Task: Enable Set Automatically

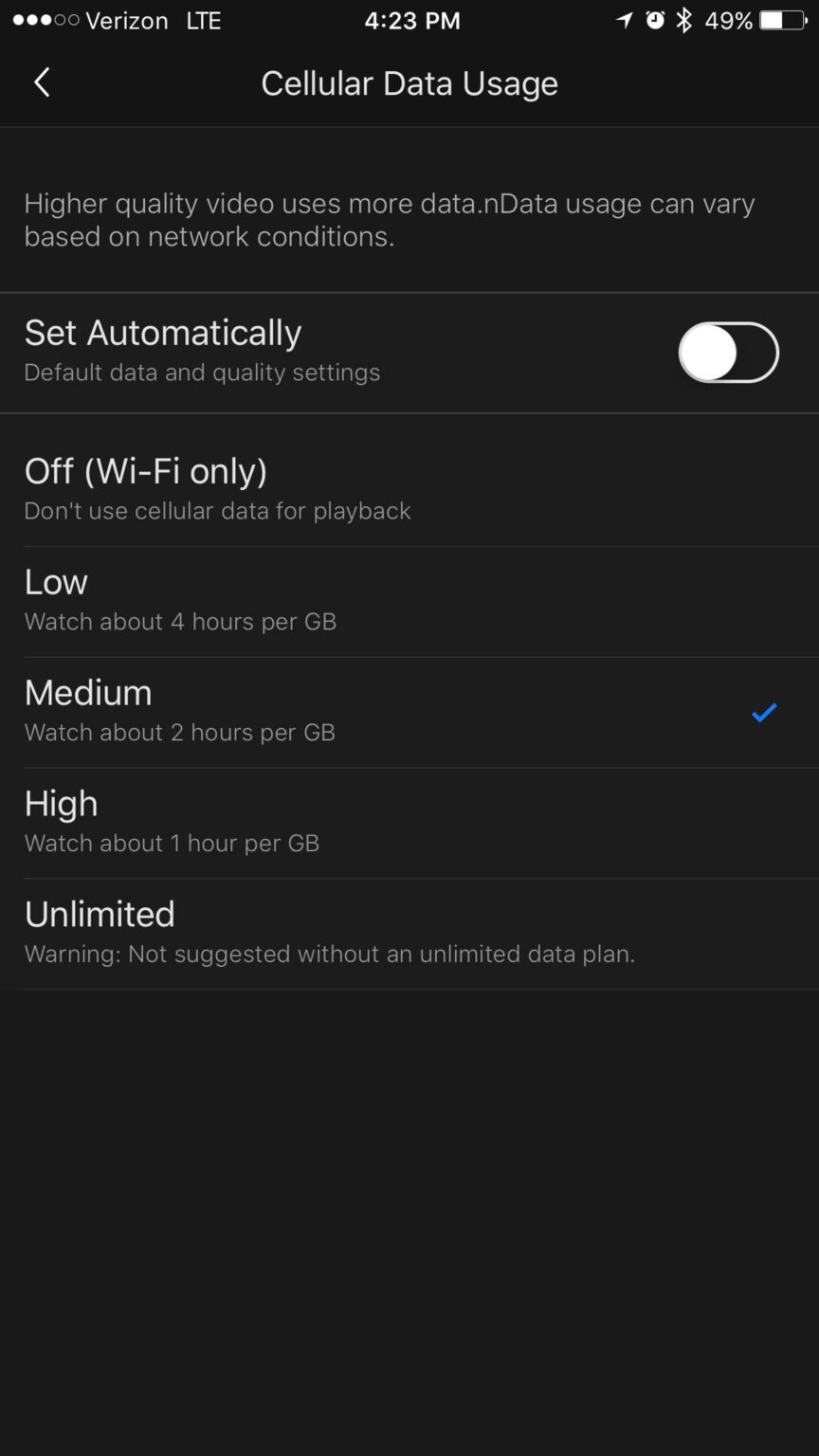Action: 728,352
